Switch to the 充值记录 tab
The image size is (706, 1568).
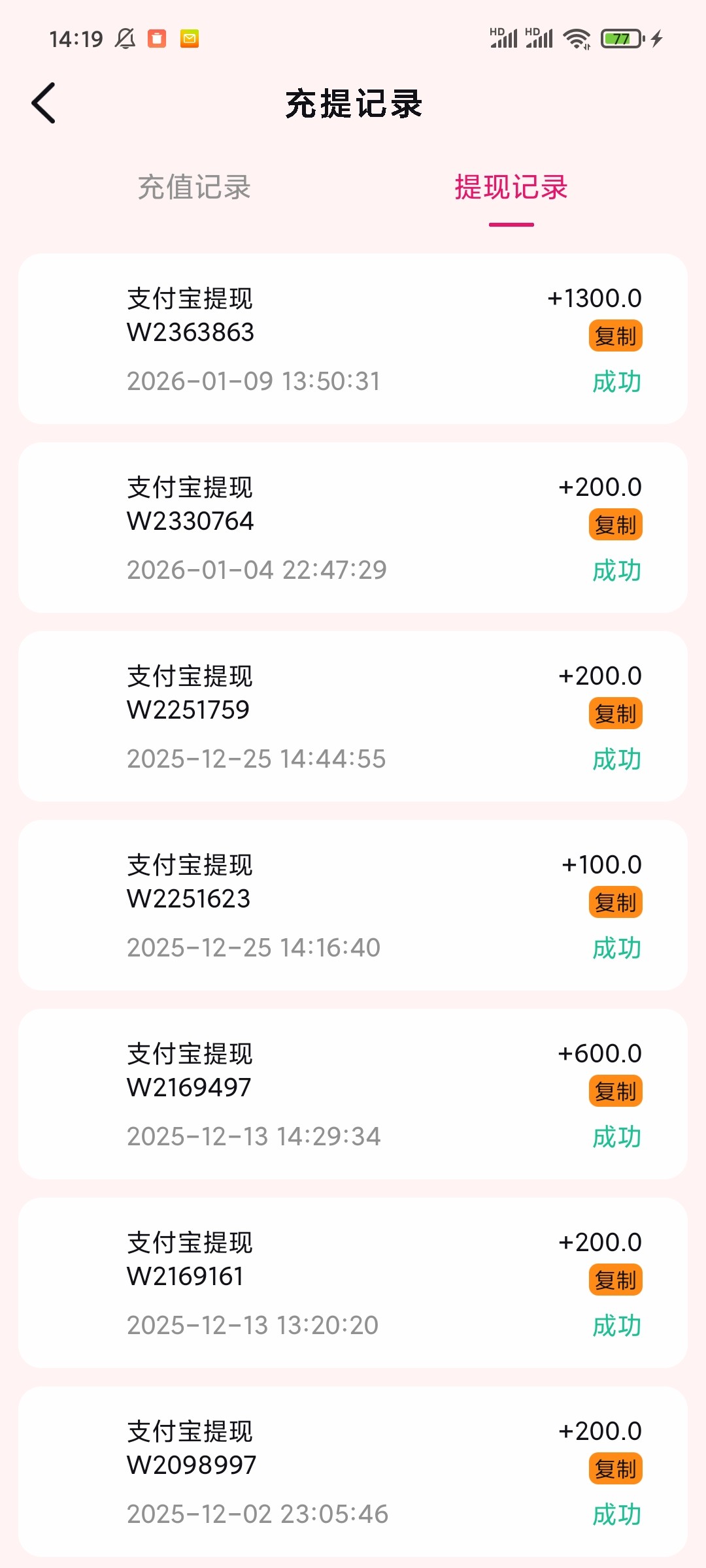(x=194, y=188)
